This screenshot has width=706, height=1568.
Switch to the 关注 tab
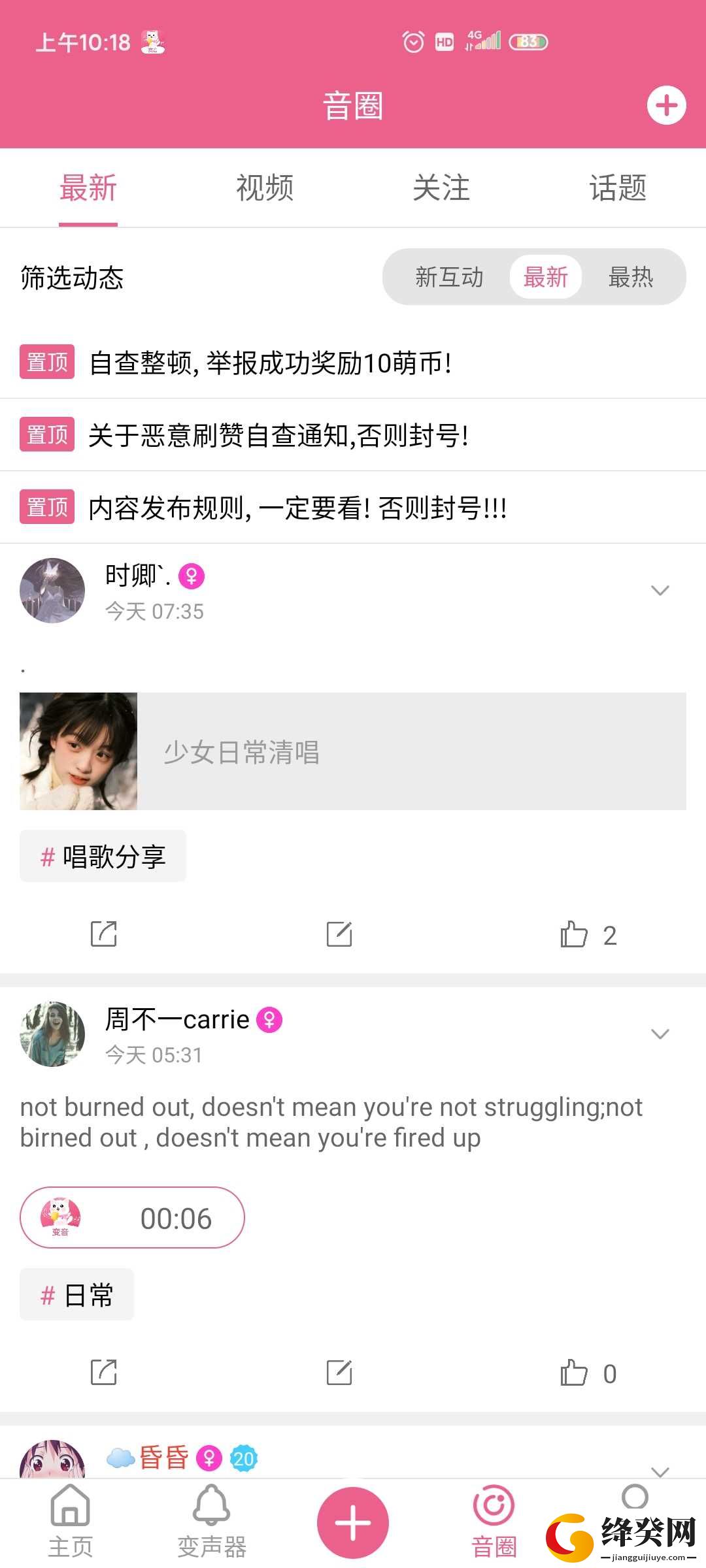(441, 188)
